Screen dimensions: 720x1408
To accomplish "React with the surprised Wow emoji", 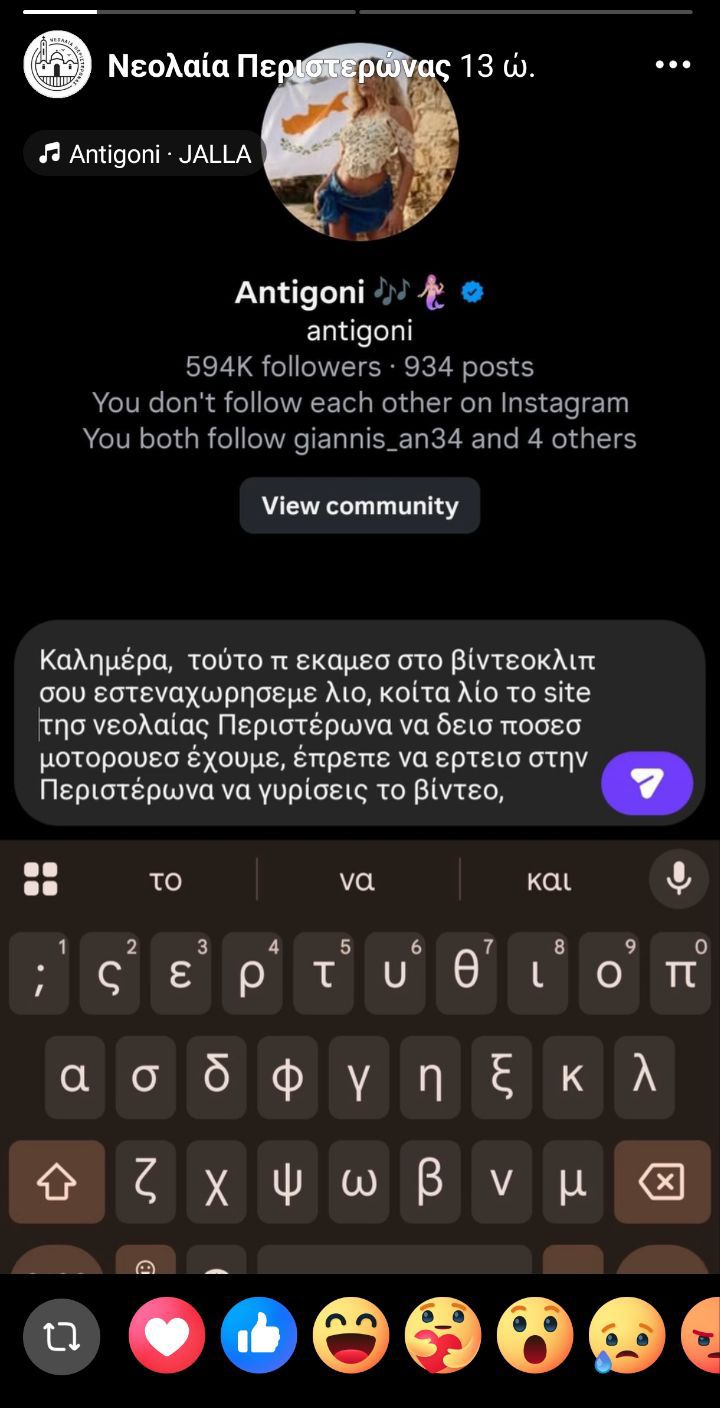I will (x=535, y=1336).
